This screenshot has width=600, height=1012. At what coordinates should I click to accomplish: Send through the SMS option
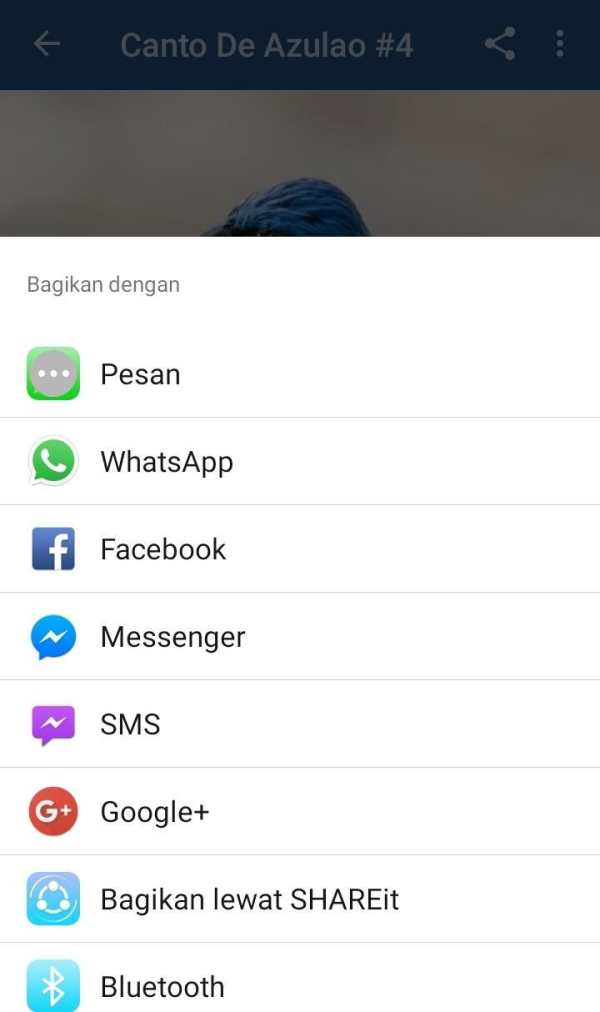pos(300,724)
